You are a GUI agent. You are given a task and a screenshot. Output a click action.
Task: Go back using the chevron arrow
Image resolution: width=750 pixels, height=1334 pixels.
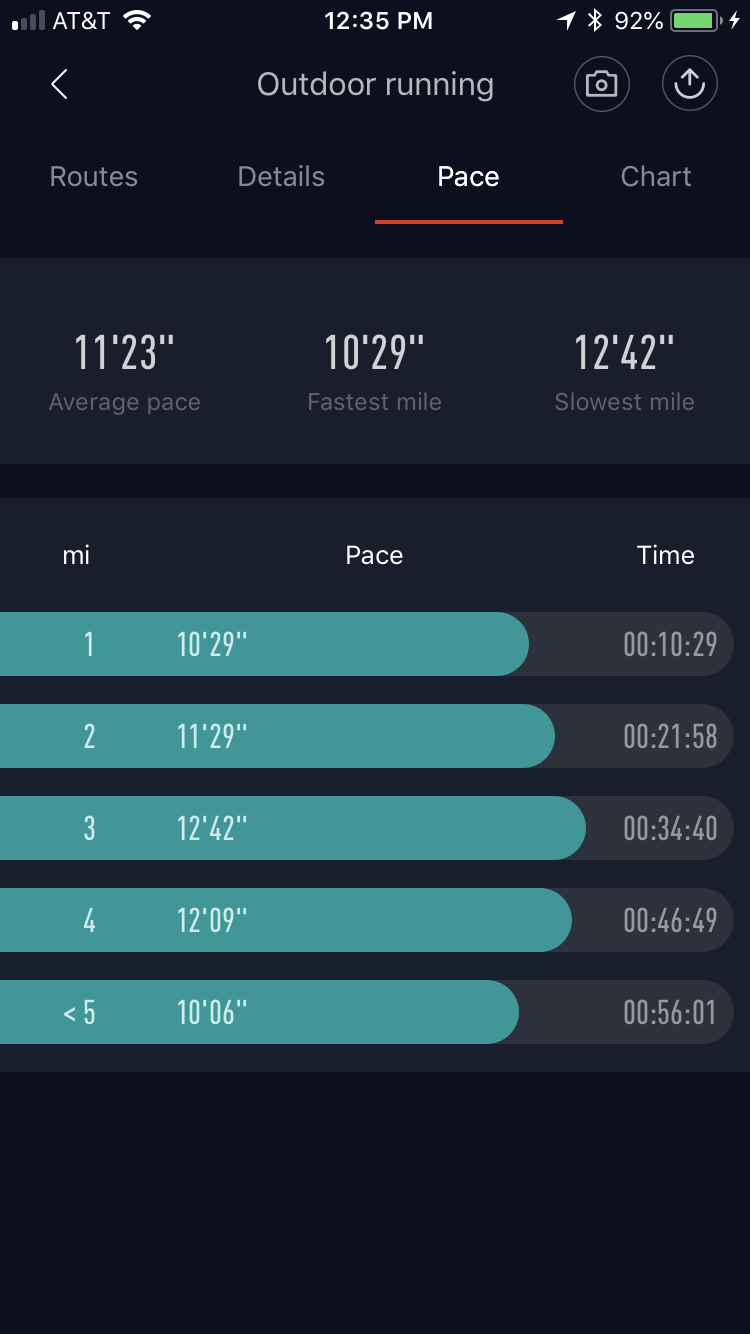tap(59, 85)
